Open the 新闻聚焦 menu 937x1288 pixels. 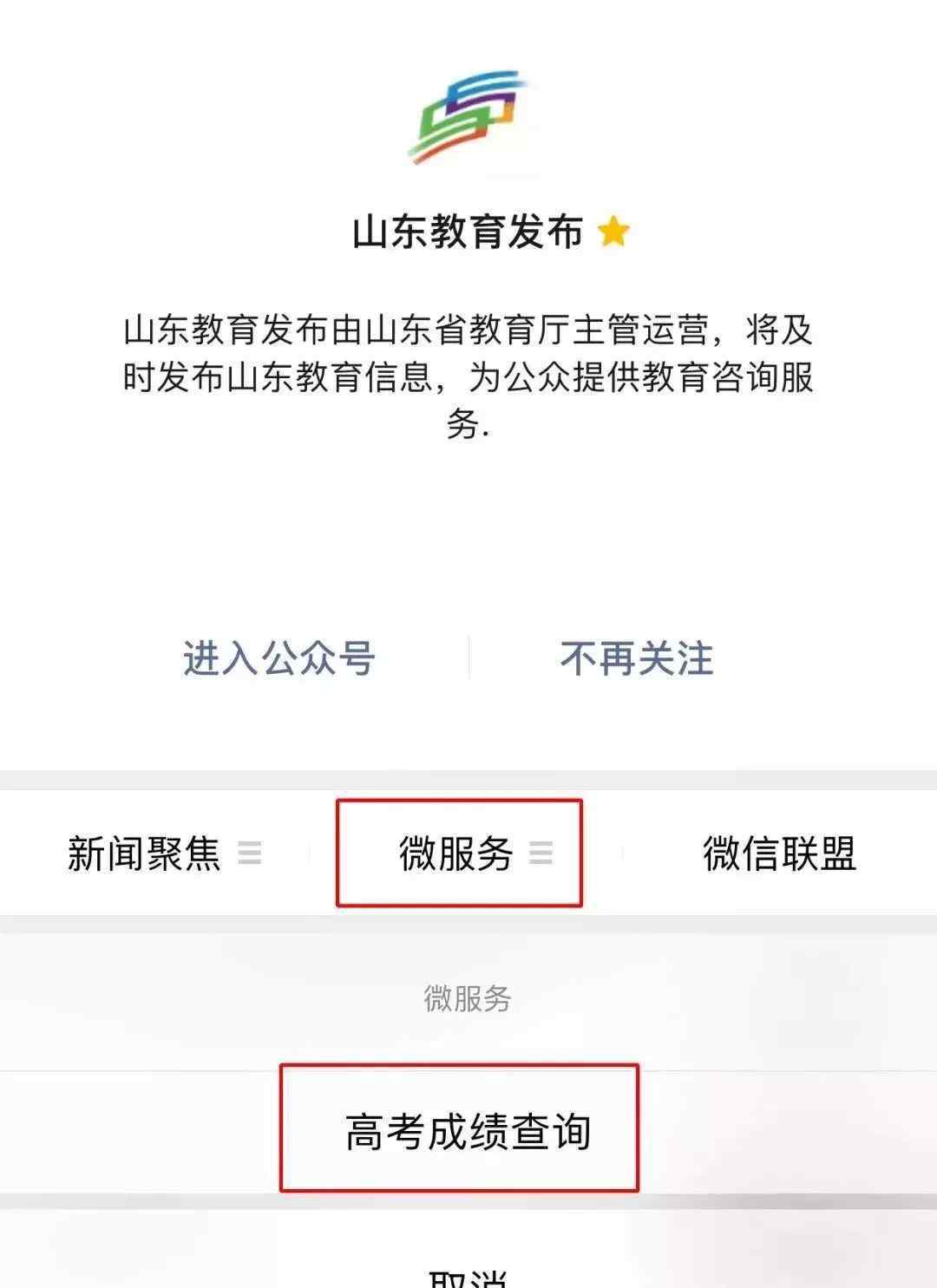click(163, 853)
